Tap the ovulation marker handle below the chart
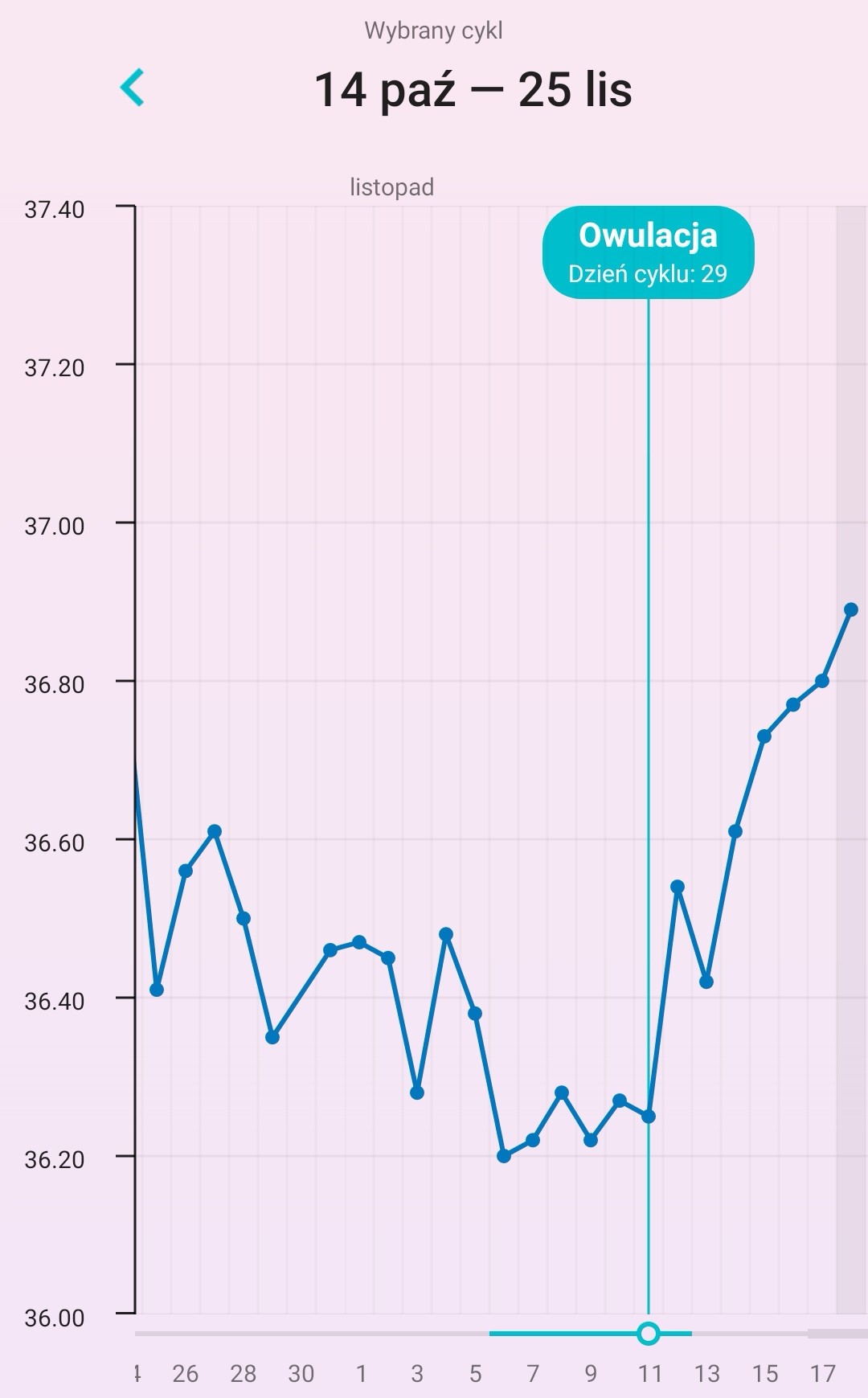This screenshot has width=868, height=1398. (649, 1334)
